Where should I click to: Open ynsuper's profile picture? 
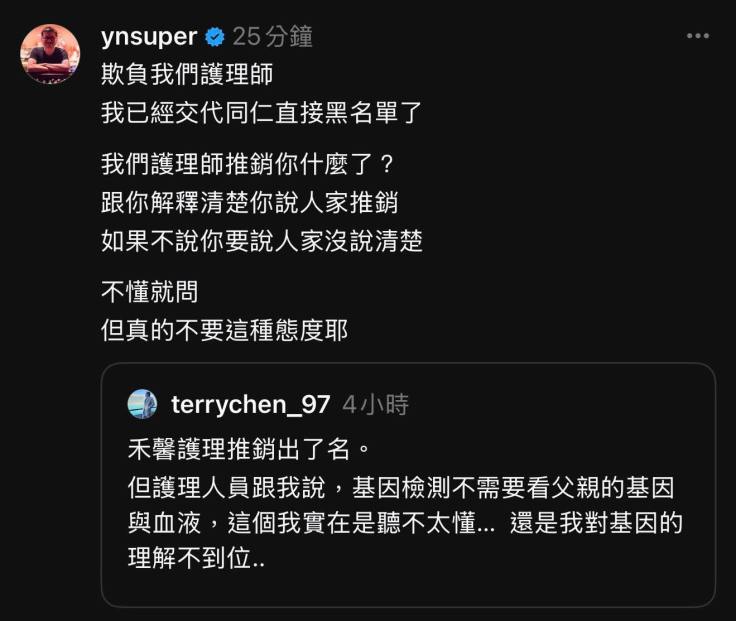coord(50,54)
